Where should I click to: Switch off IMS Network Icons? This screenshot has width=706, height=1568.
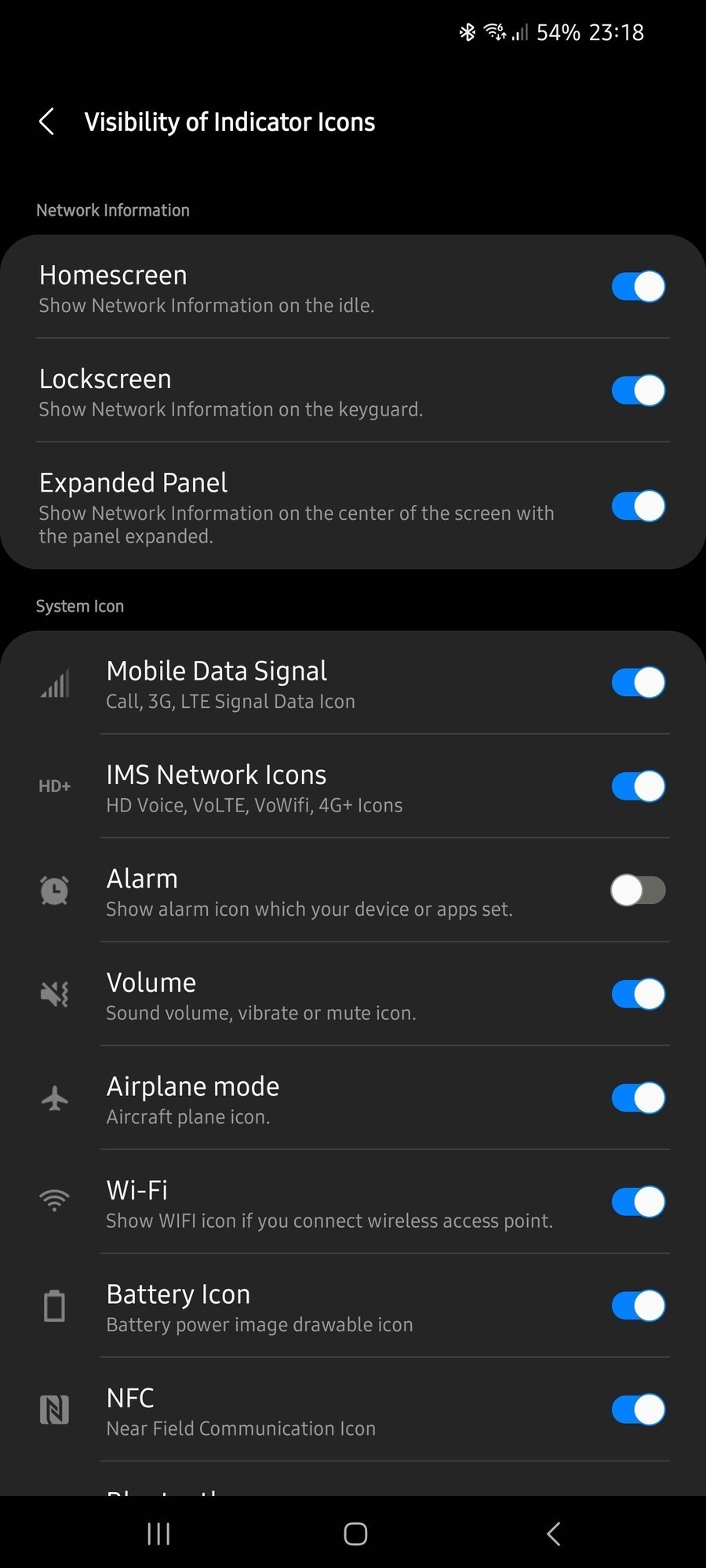638,786
